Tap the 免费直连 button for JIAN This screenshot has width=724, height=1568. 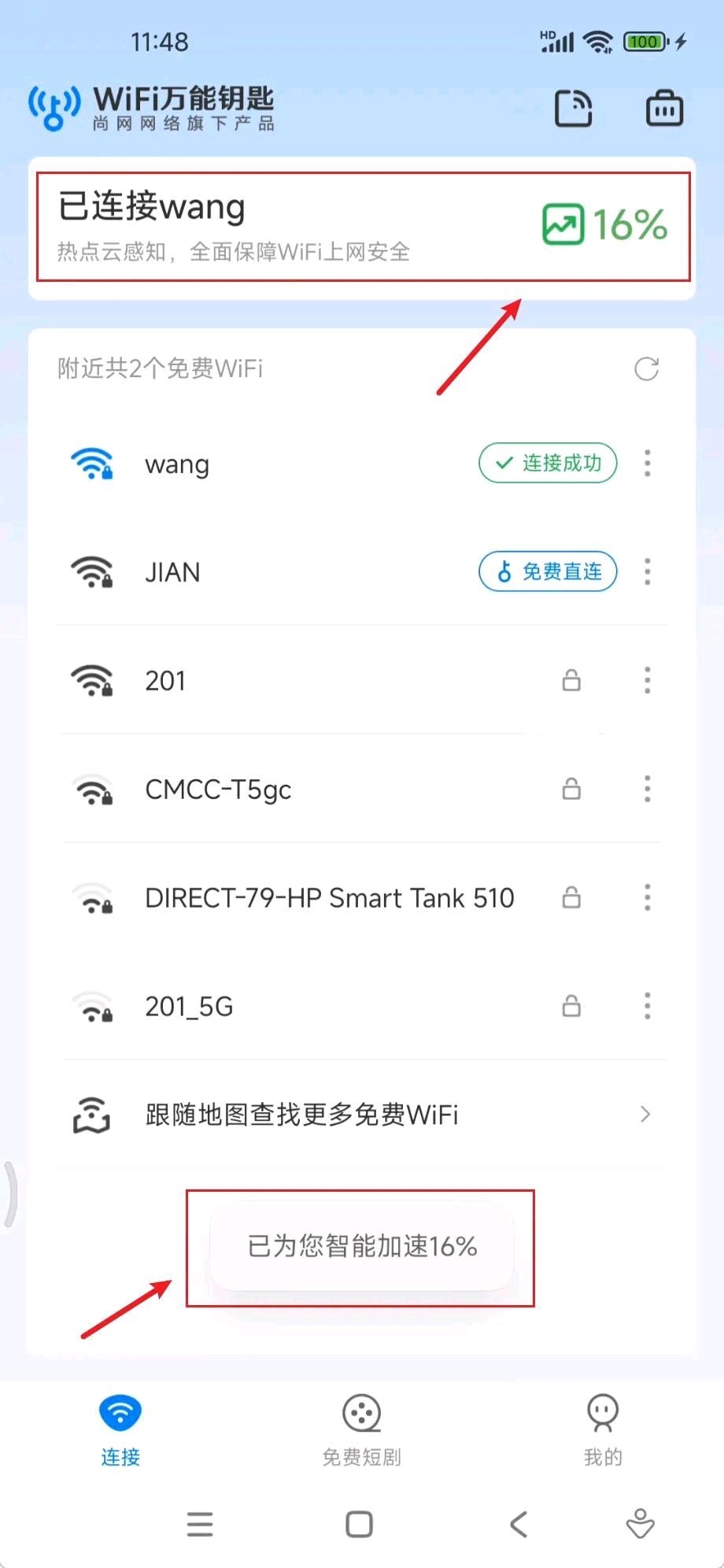[548, 571]
